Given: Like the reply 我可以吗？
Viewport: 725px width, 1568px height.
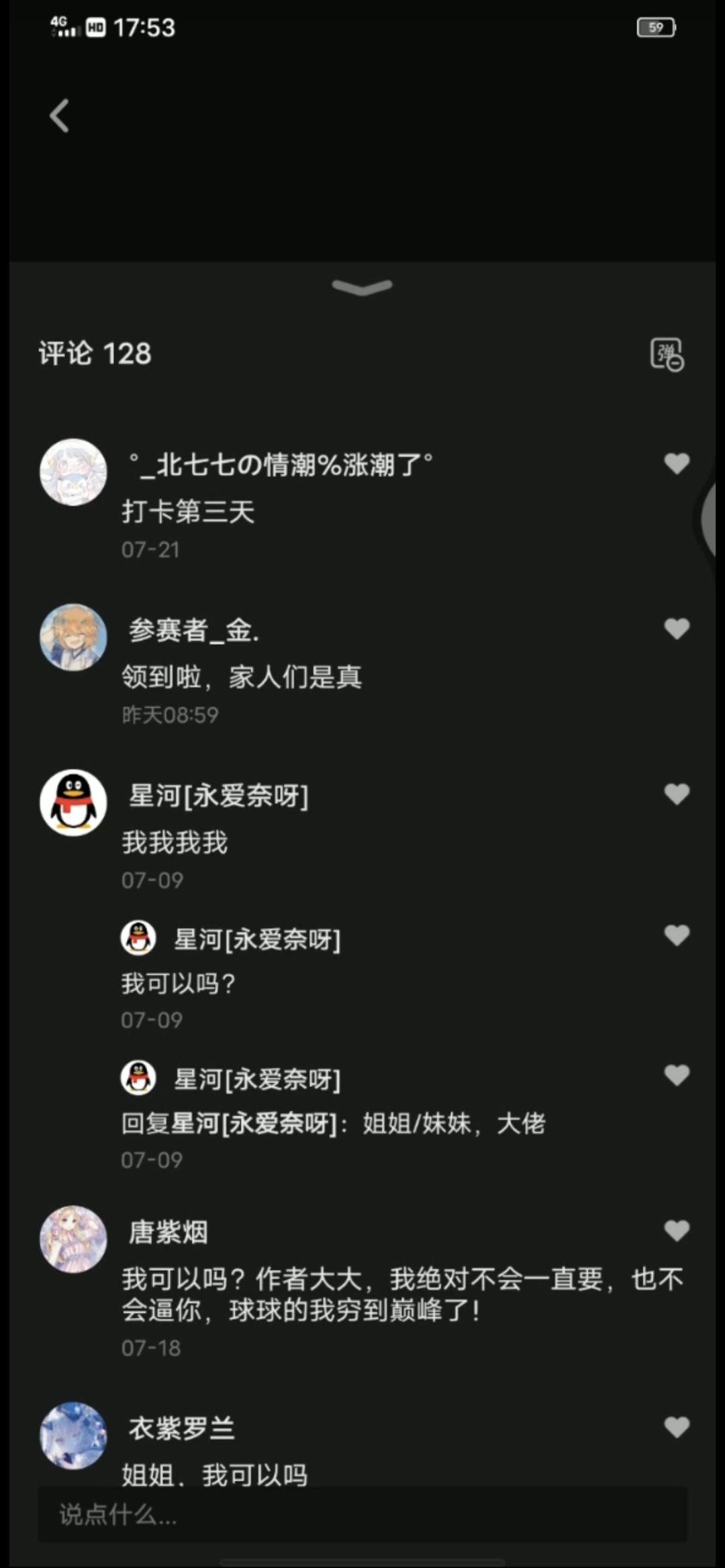Looking at the screenshot, I should tap(677, 935).
